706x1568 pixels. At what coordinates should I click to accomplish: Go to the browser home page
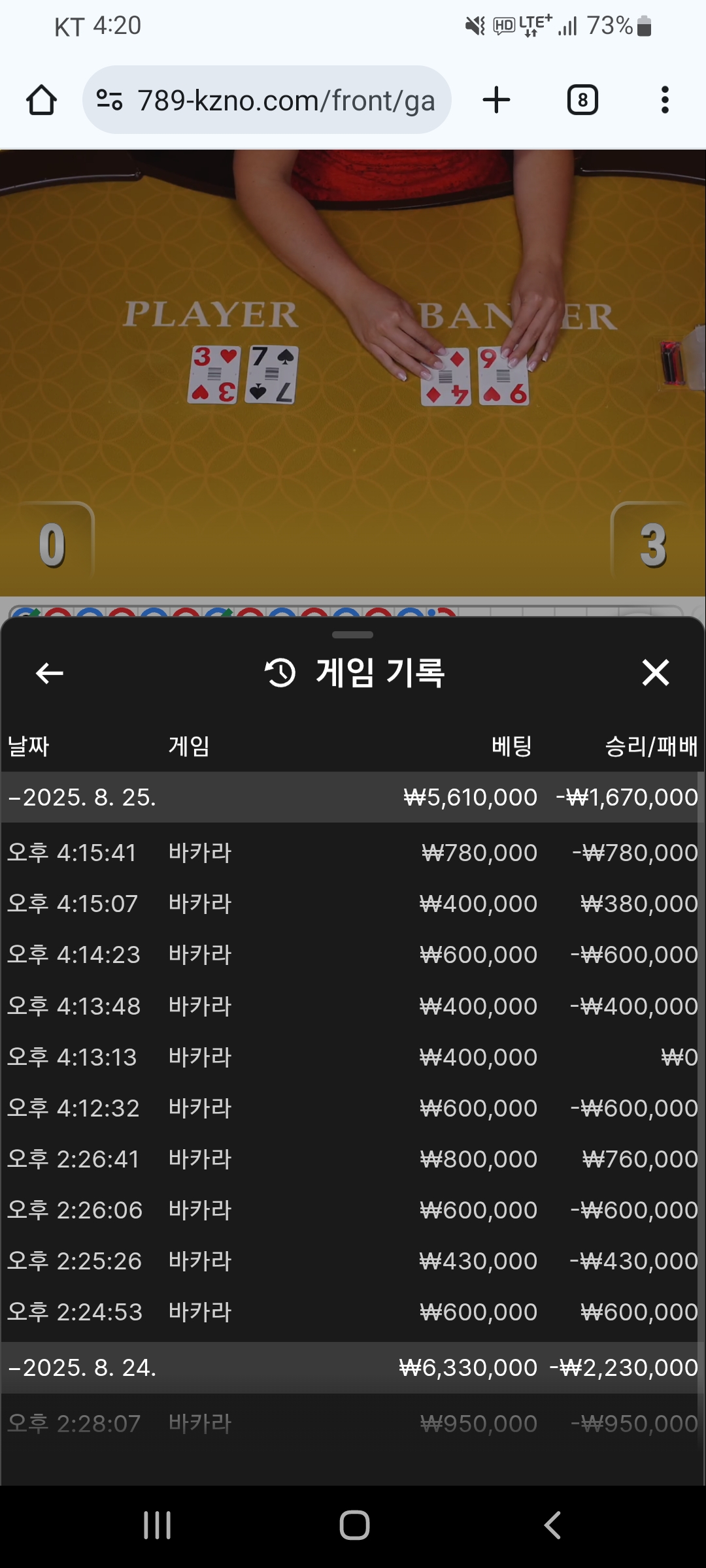click(41, 101)
